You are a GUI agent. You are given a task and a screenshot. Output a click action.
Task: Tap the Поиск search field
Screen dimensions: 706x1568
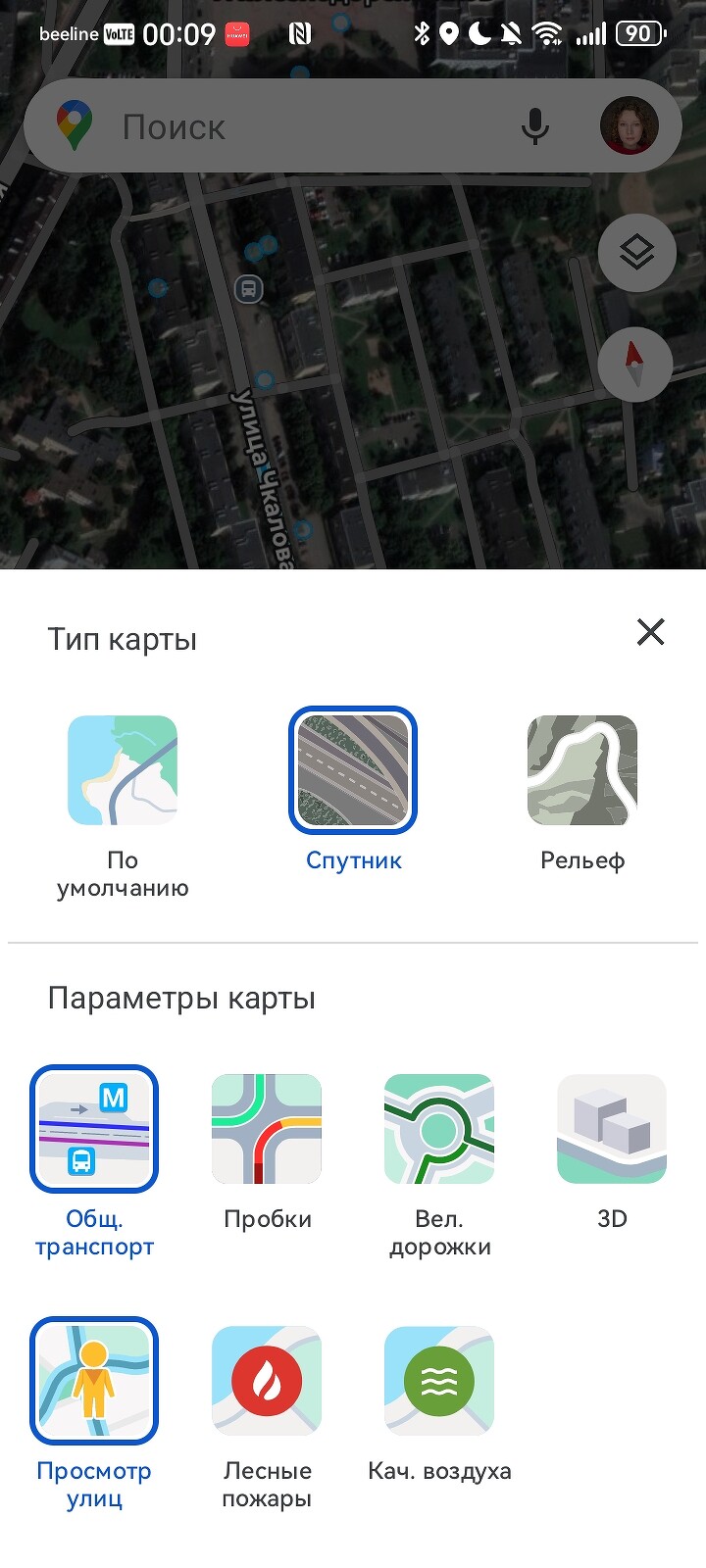tap(294, 126)
